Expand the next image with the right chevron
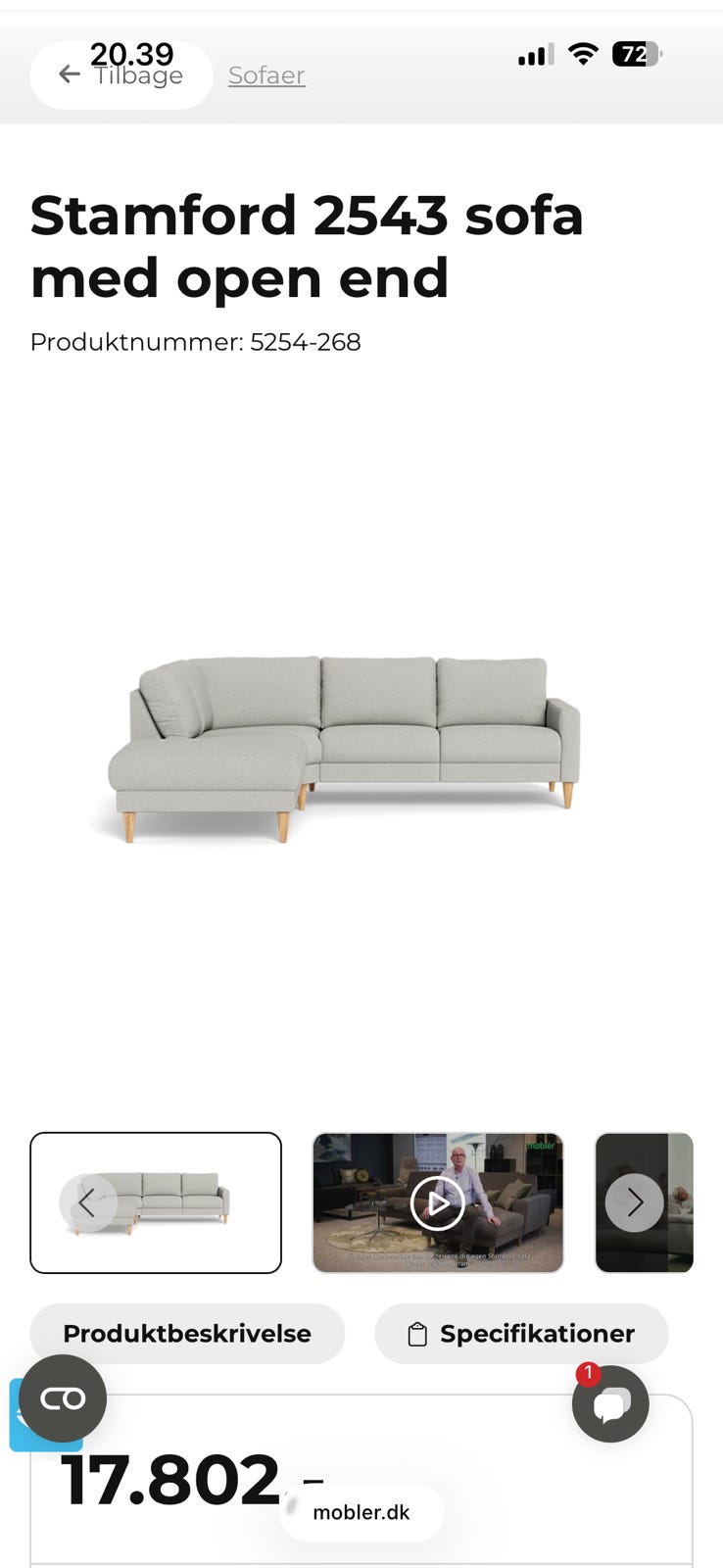The image size is (723, 1568). pyautogui.click(x=635, y=1202)
